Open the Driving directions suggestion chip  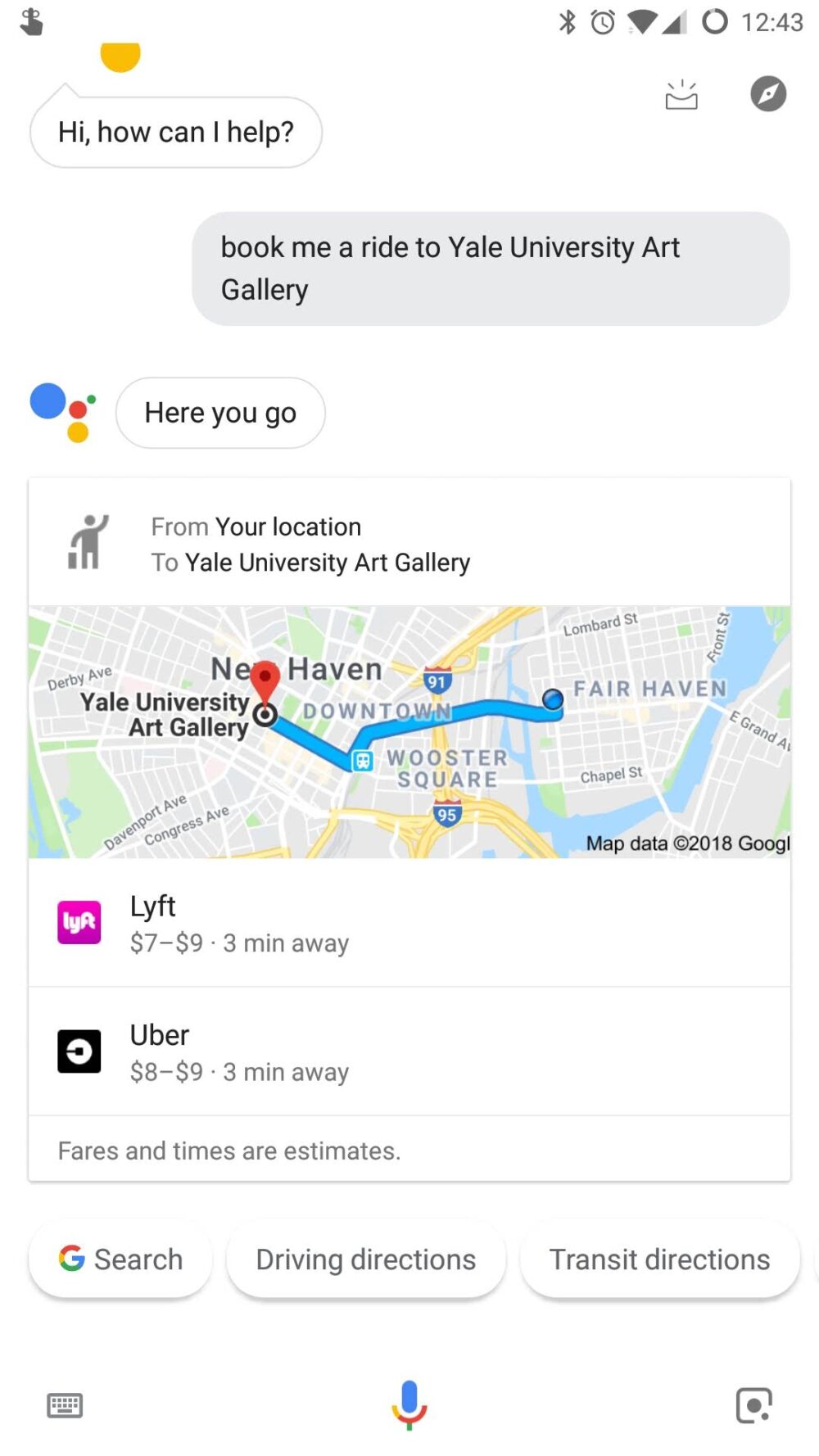364,1259
